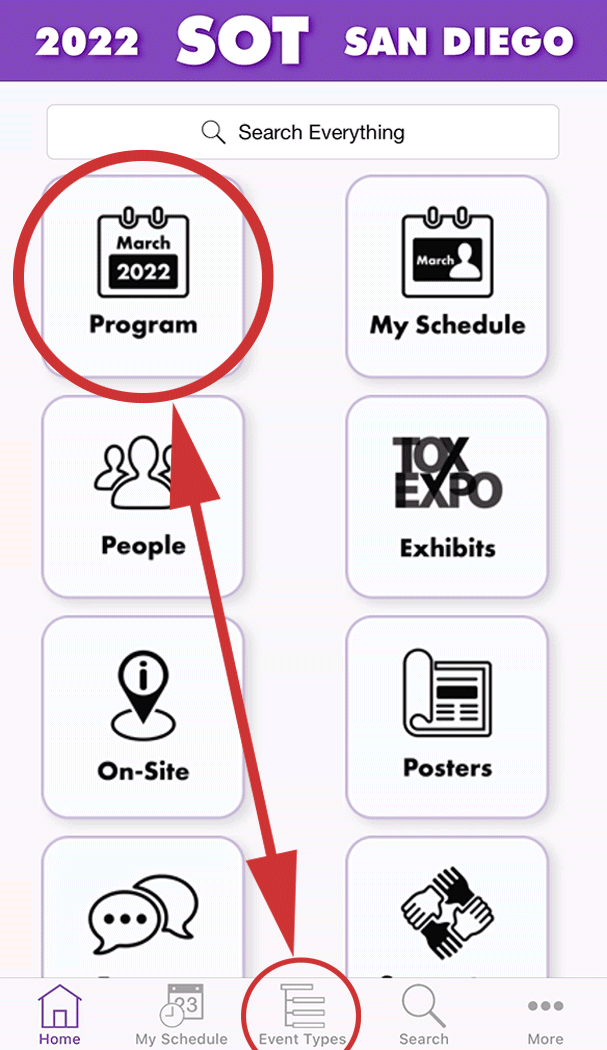Switch to the My Schedule tab
This screenshot has height=1050, width=607.
[x=181, y=1015]
